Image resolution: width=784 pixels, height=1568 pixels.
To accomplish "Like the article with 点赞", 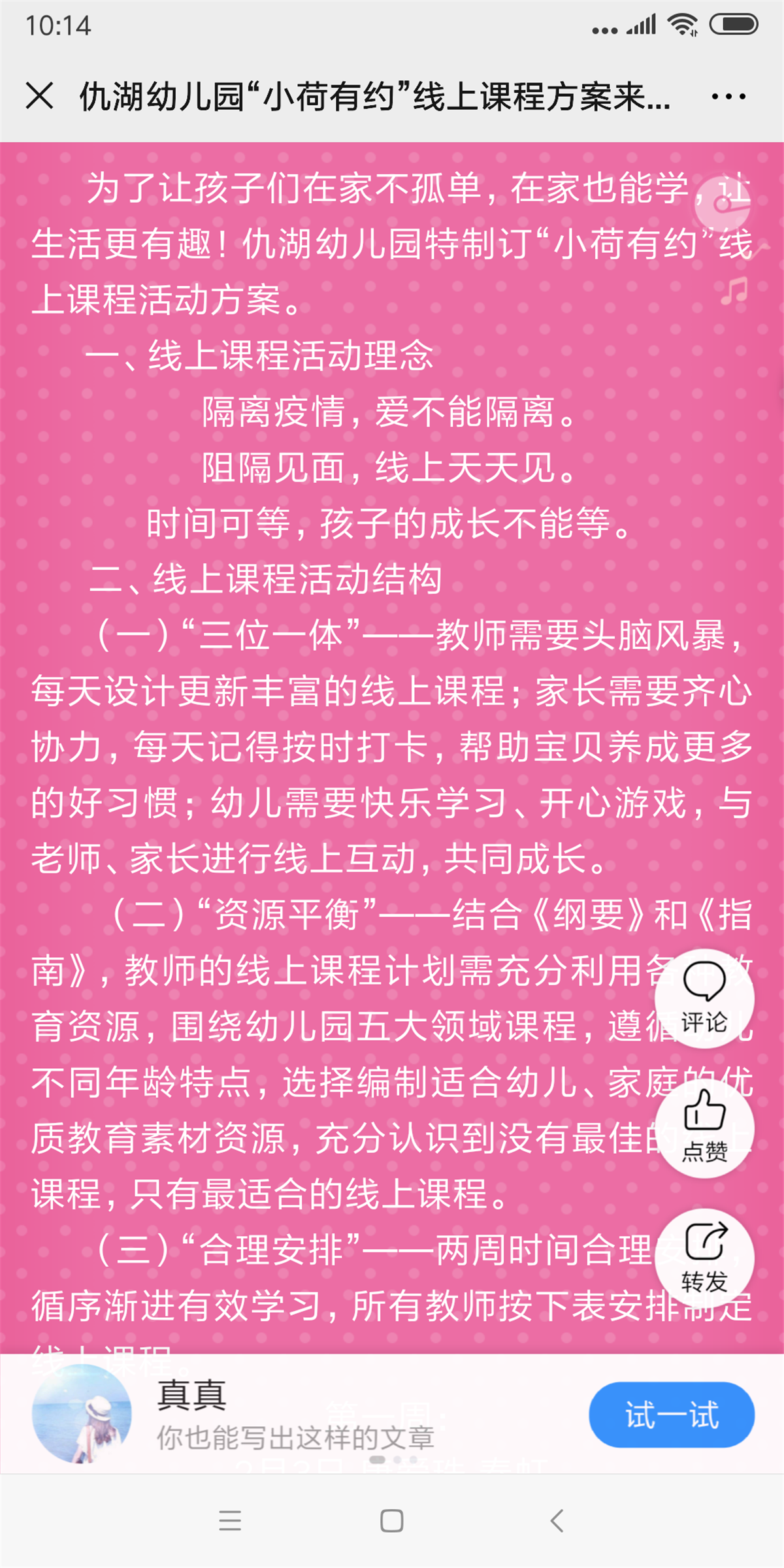I will tap(704, 1128).
